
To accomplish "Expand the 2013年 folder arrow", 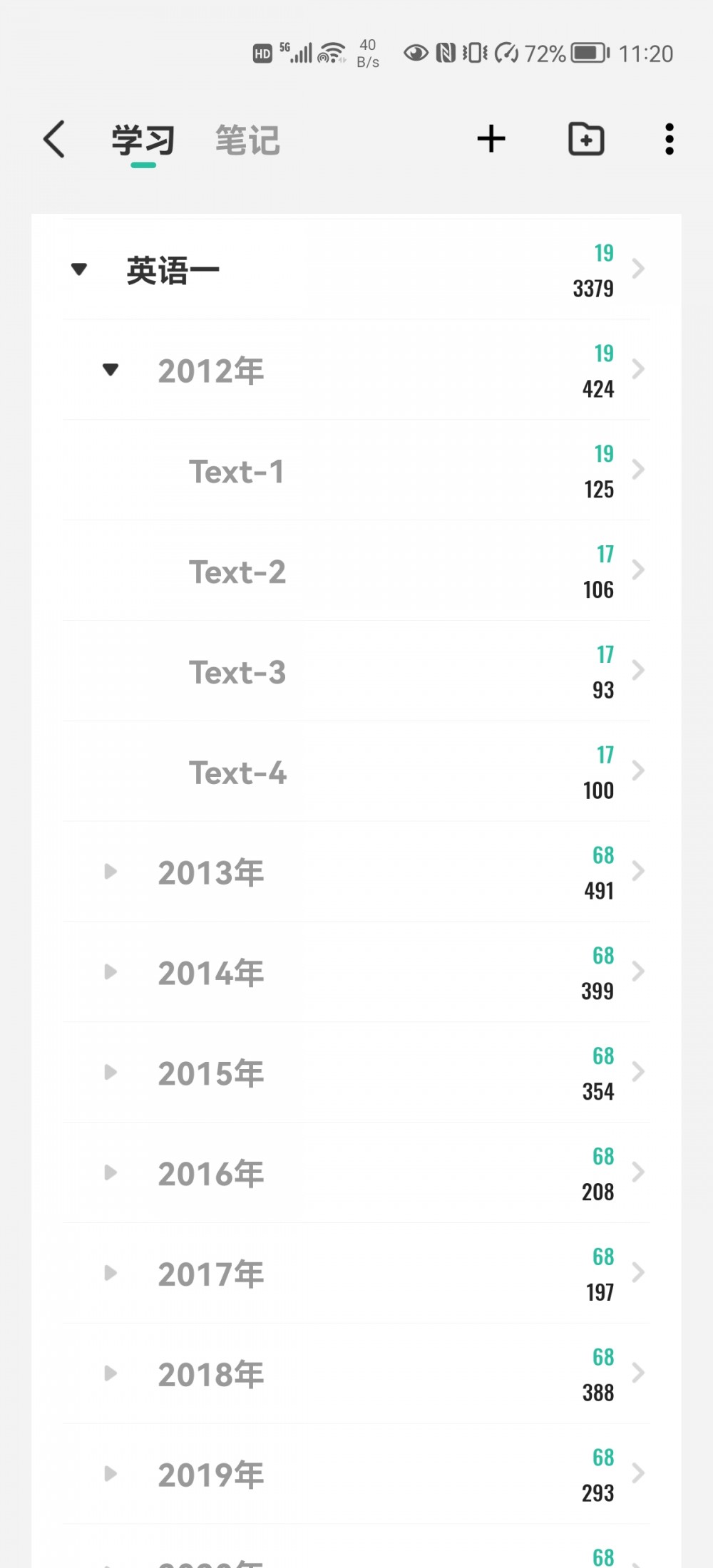I will click(111, 872).
